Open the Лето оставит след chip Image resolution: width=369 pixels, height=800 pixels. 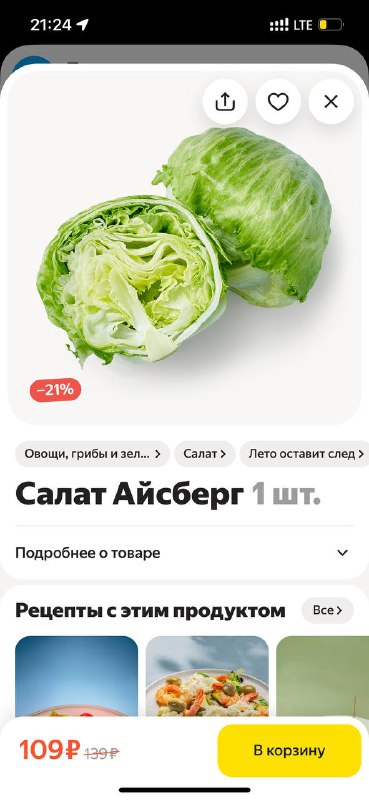tap(305, 454)
